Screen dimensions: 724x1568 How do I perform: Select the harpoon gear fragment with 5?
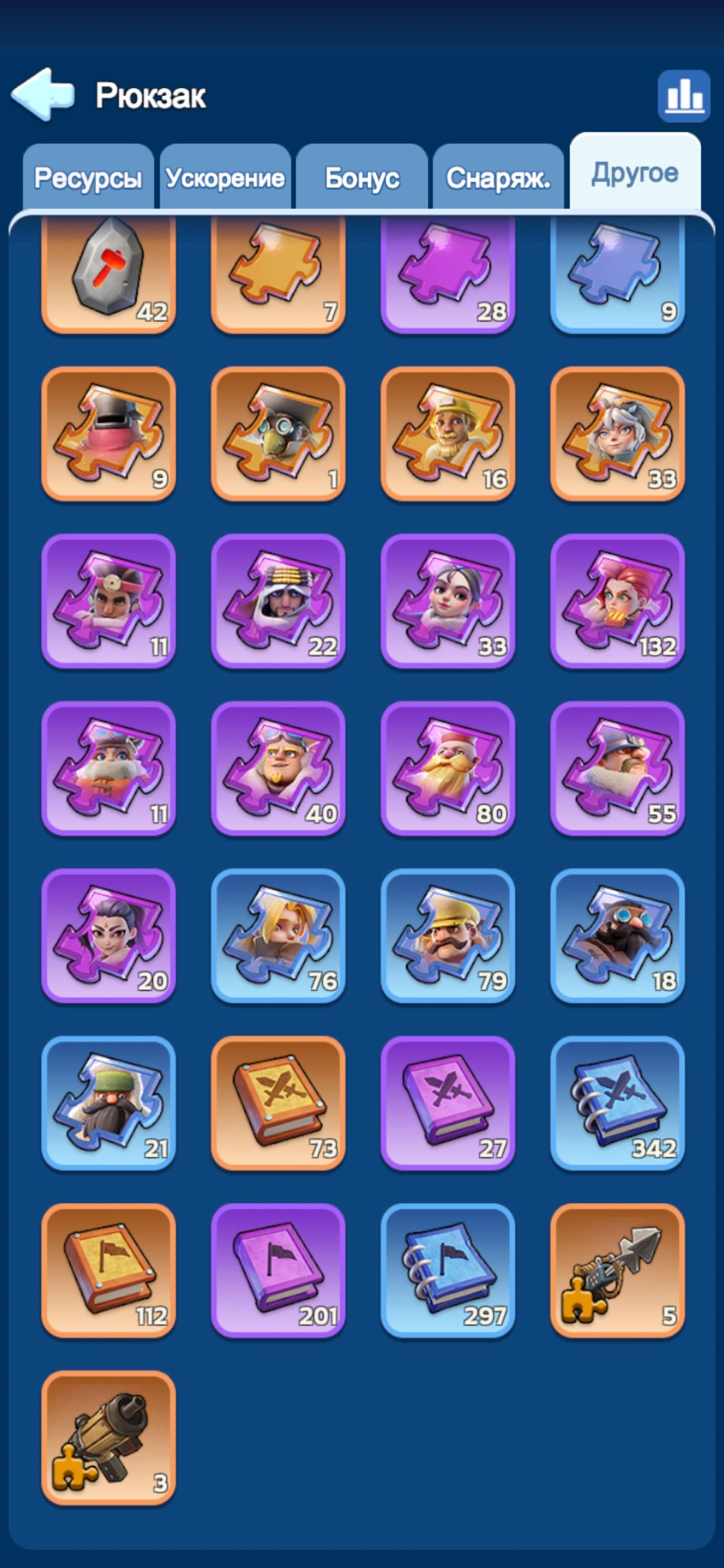(x=617, y=1270)
